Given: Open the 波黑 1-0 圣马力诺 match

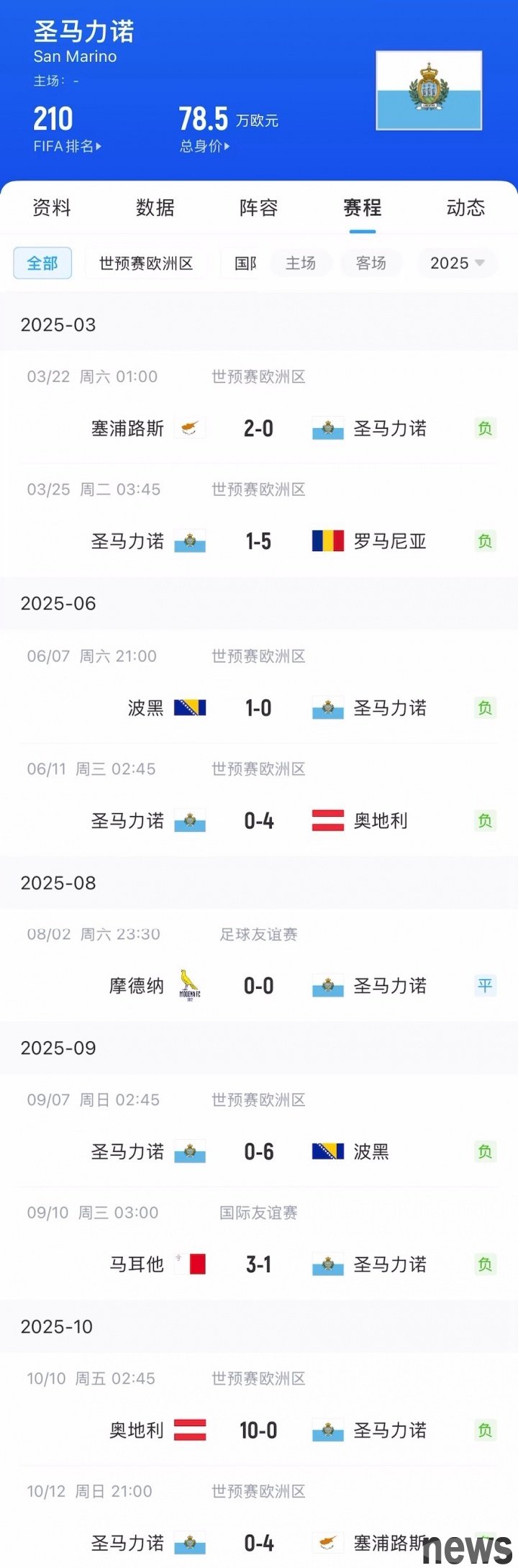Looking at the screenshot, I should (258, 708).
